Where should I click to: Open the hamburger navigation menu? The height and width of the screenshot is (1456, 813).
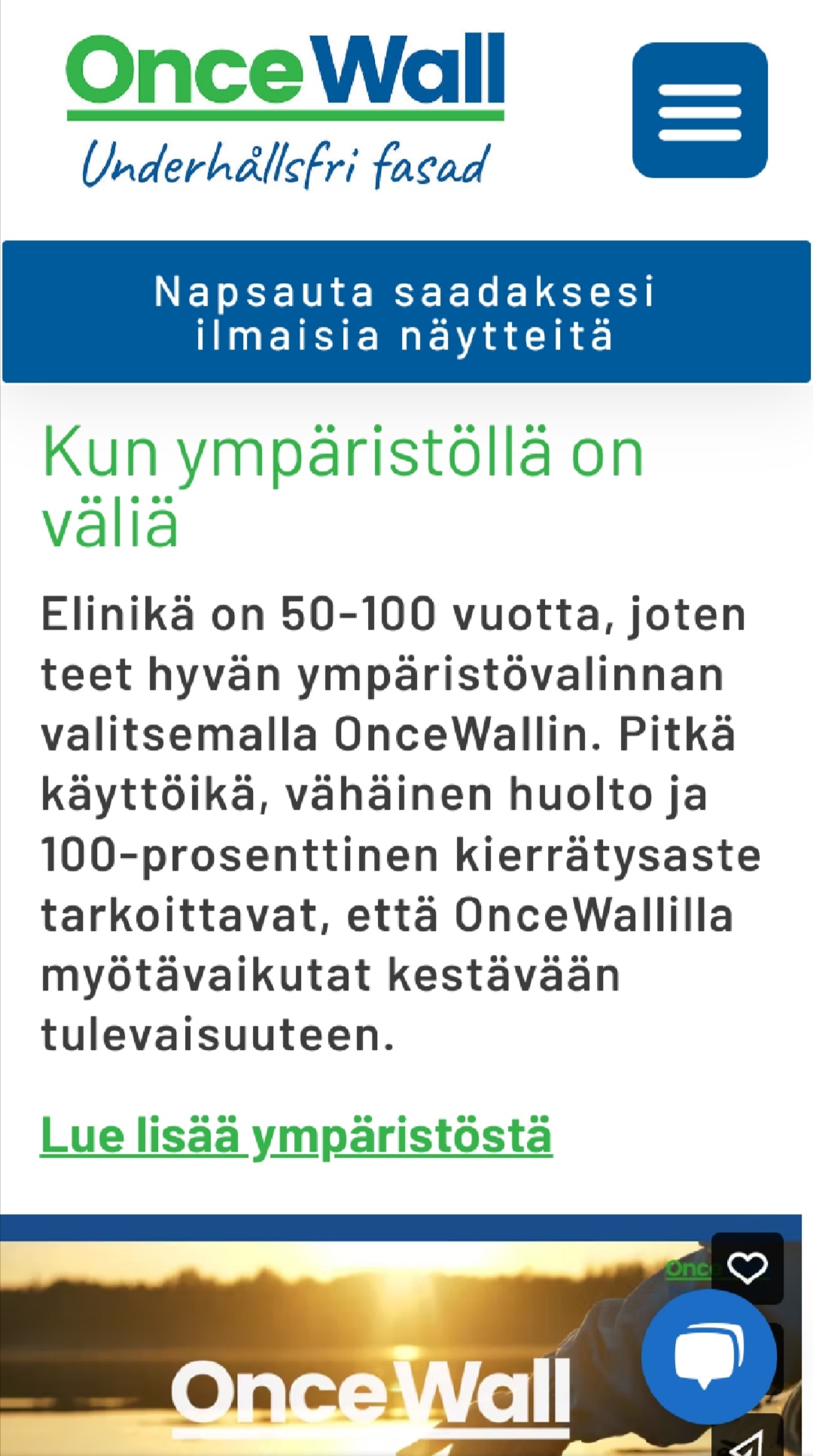pos(699,111)
